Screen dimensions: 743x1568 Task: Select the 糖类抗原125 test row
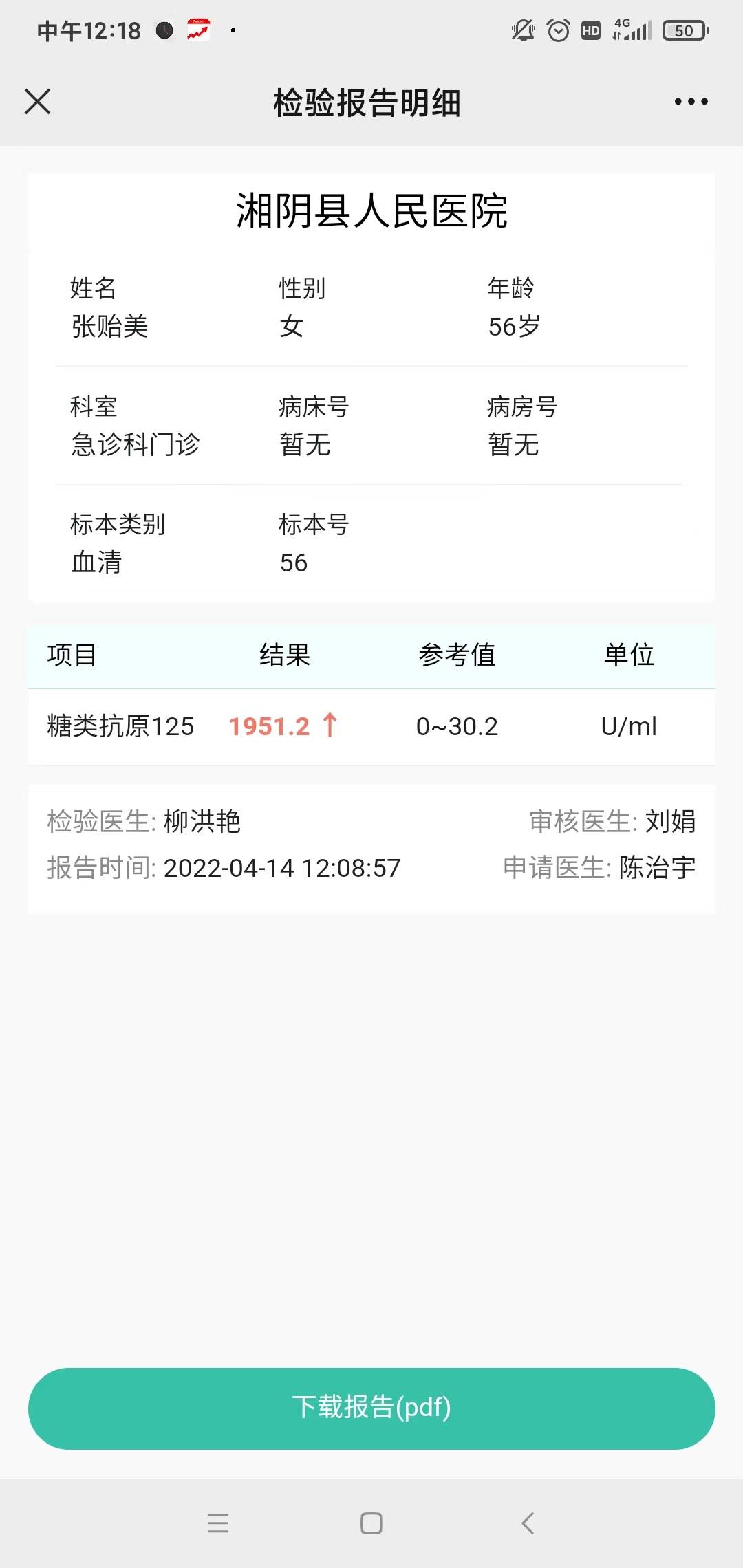tap(120, 726)
